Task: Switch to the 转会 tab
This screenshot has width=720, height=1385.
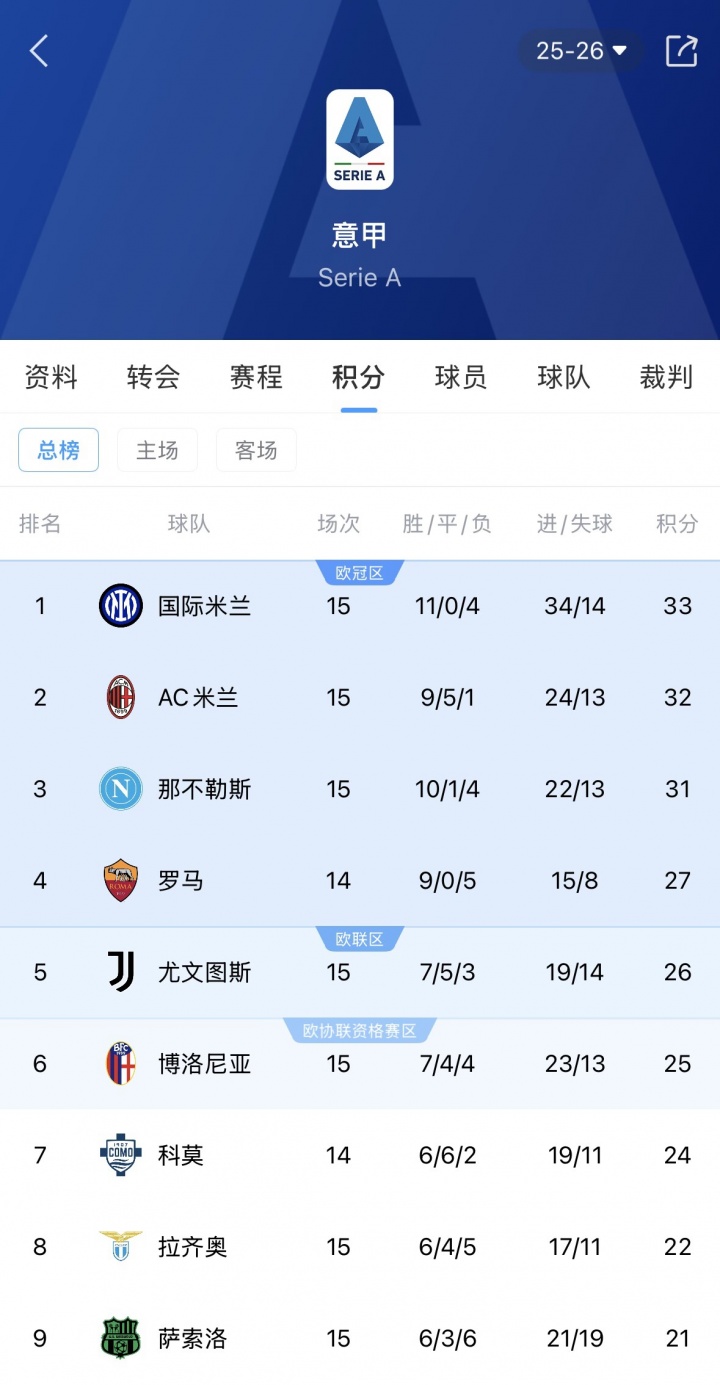Action: pyautogui.click(x=153, y=377)
